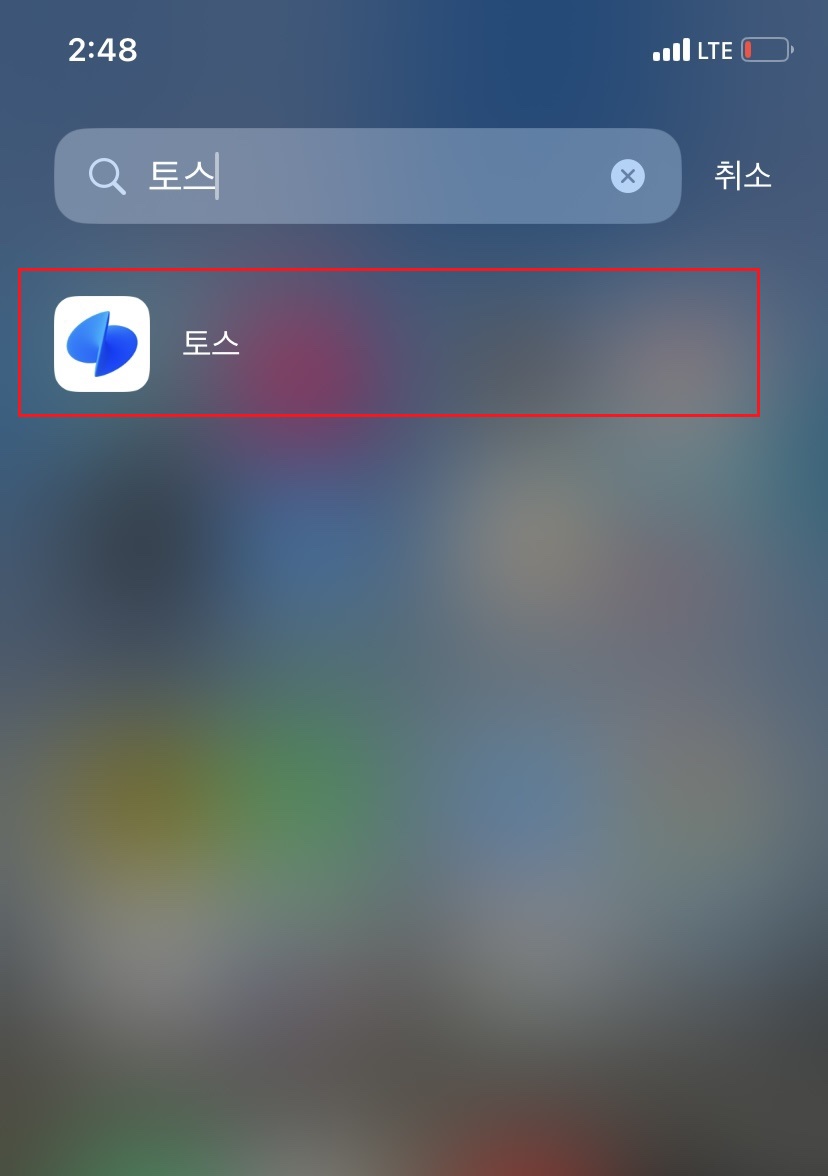Tap the 토스 query text in search bar
Image resolution: width=828 pixels, height=1176 pixels.
tap(181, 176)
